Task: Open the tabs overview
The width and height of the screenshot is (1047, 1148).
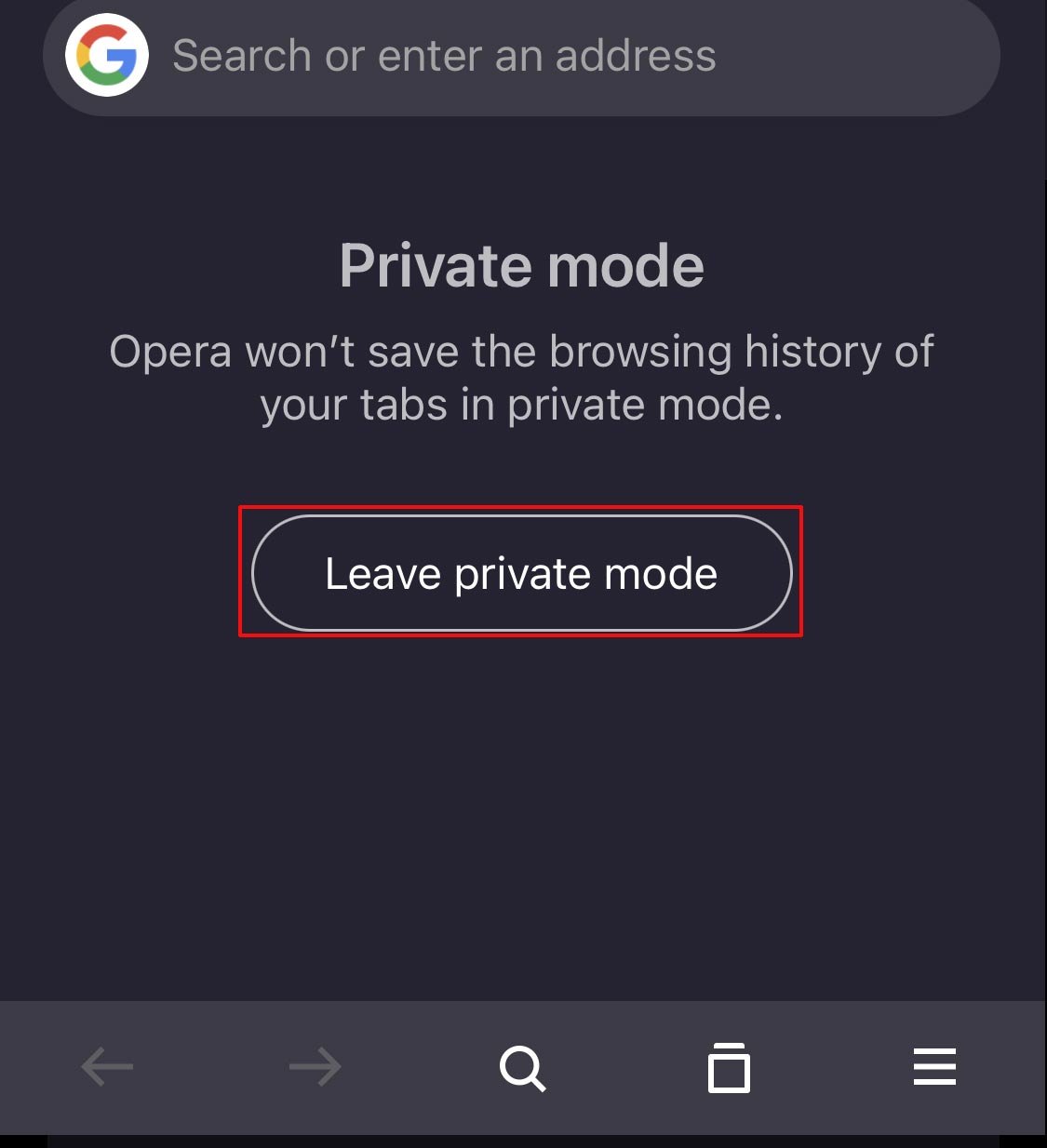Action: tap(729, 1067)
